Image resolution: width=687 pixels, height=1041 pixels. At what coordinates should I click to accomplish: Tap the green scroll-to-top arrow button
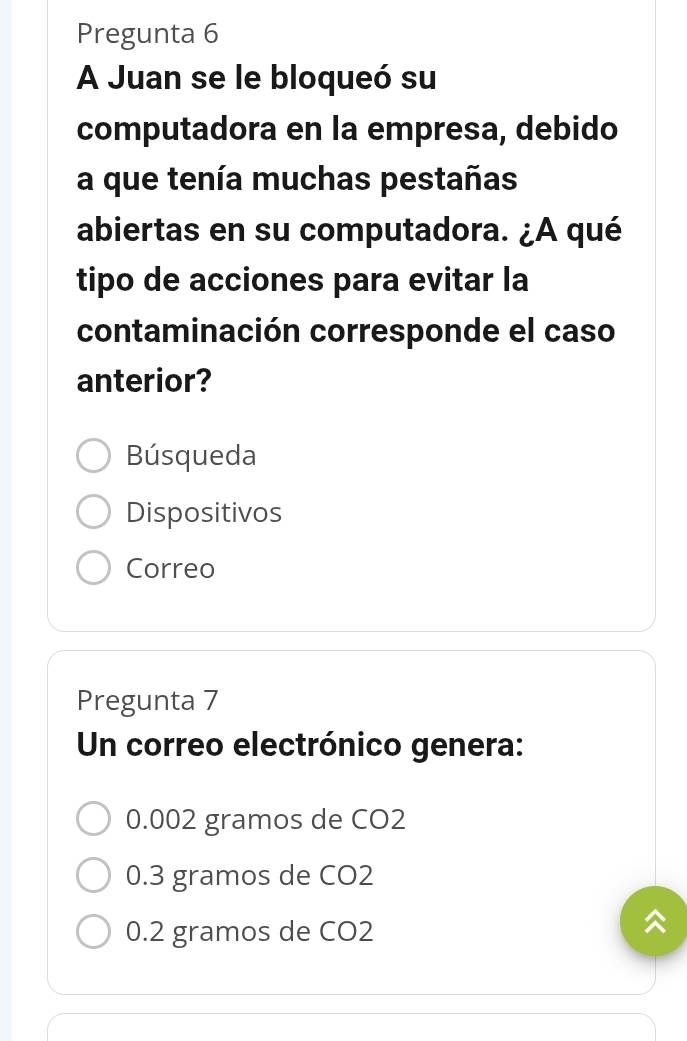654,921
